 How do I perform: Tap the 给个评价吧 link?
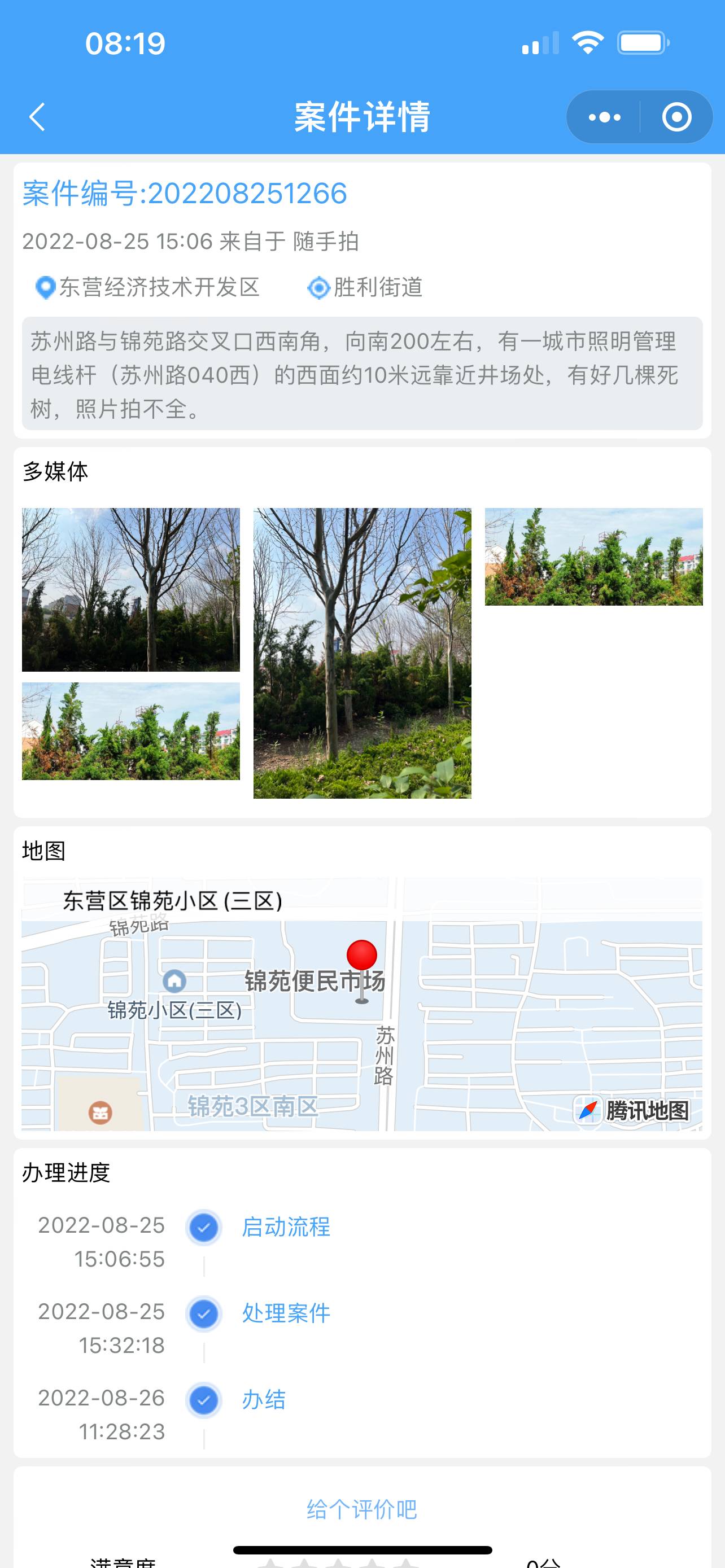point(362,1509)
